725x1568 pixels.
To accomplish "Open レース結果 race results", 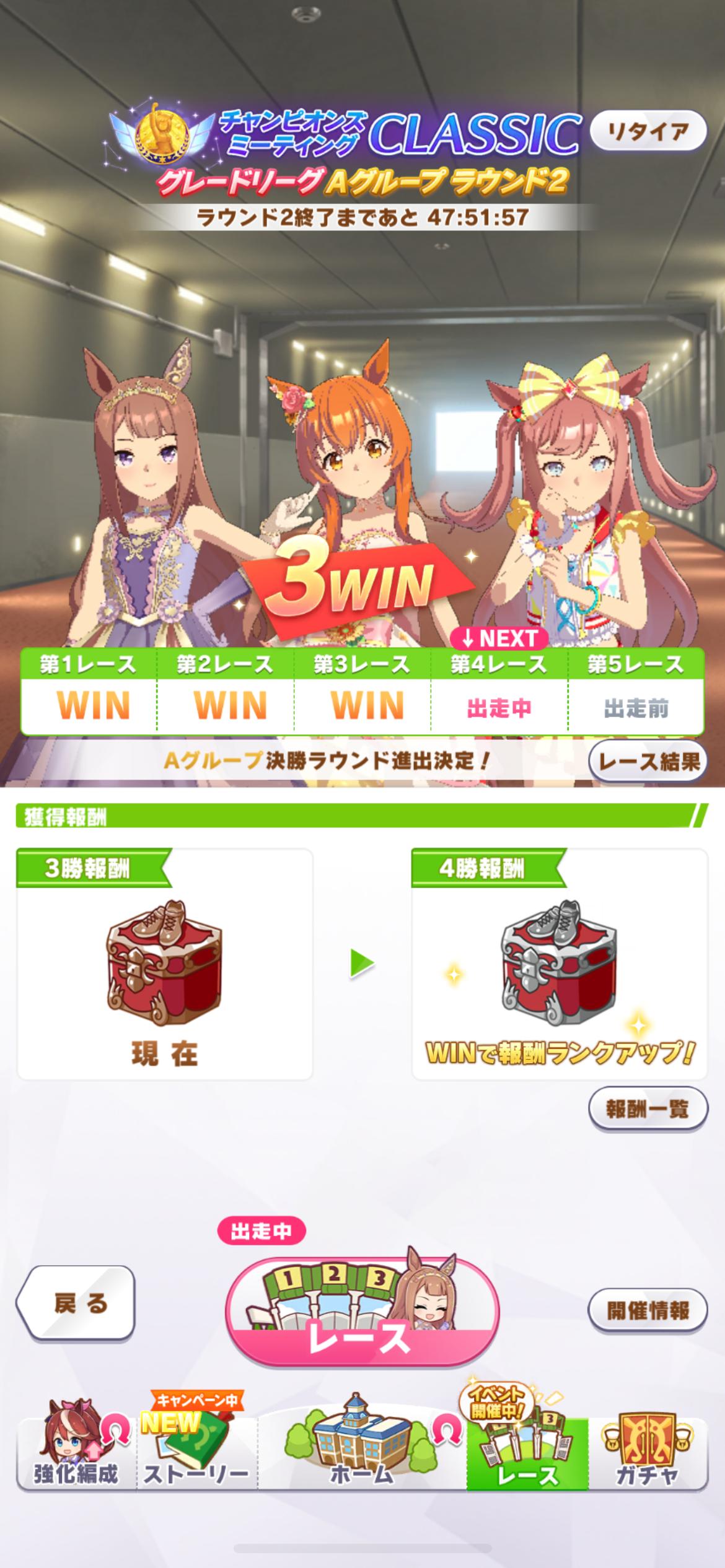I will pyautogui.click(x=648, y=762).
